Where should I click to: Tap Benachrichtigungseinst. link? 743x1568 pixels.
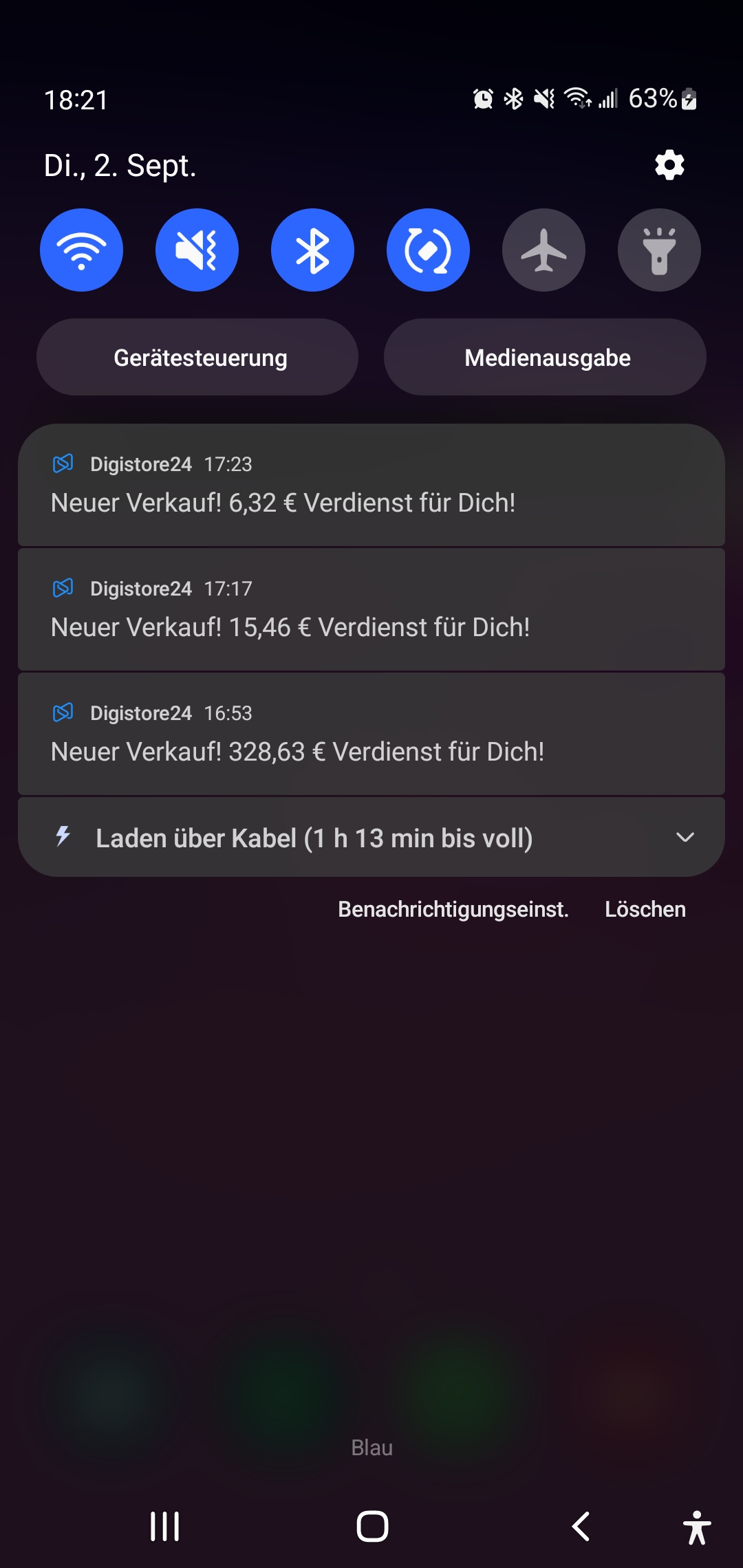click(454, 909)
